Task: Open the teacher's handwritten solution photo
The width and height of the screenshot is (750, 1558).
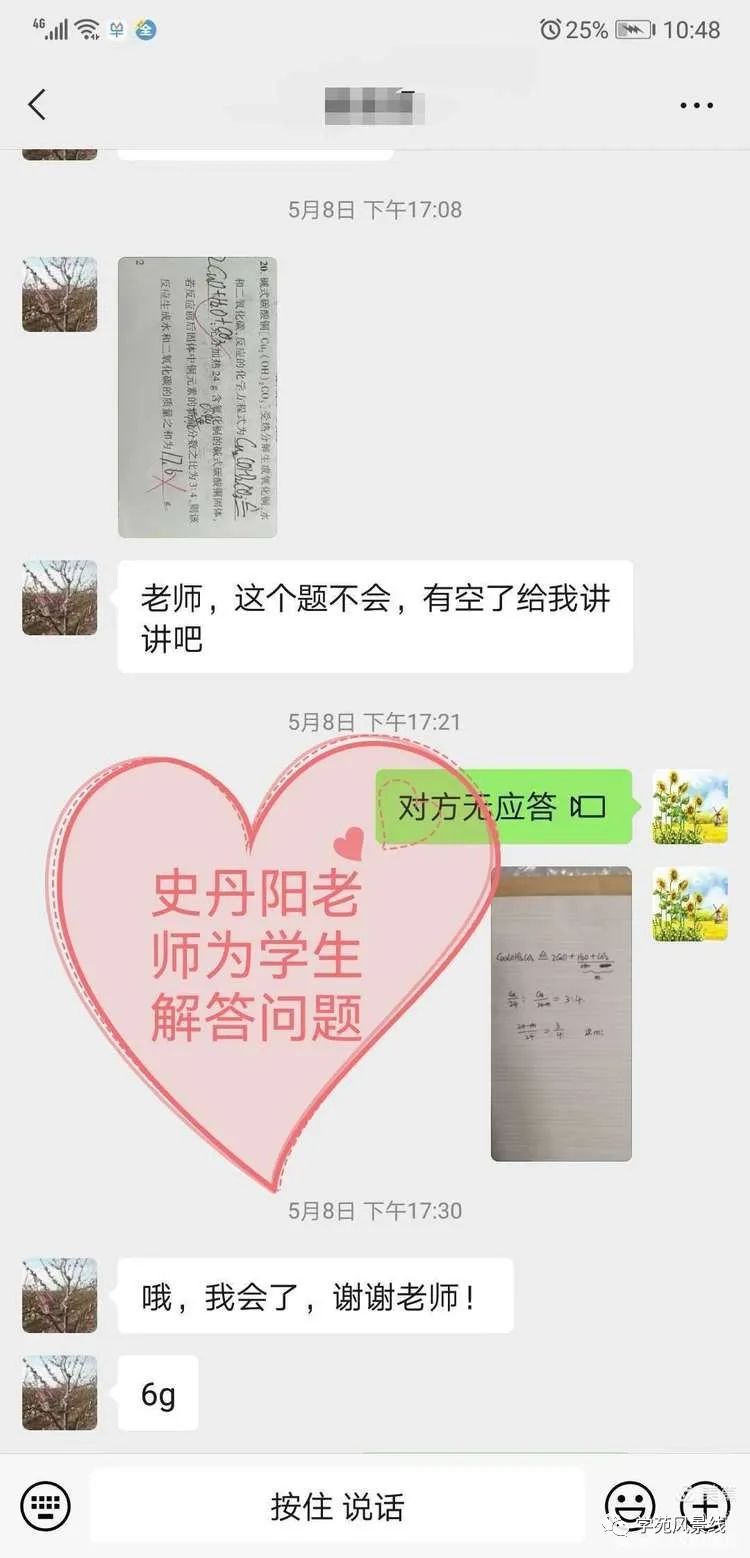Action: click(x=561, y=1013)
